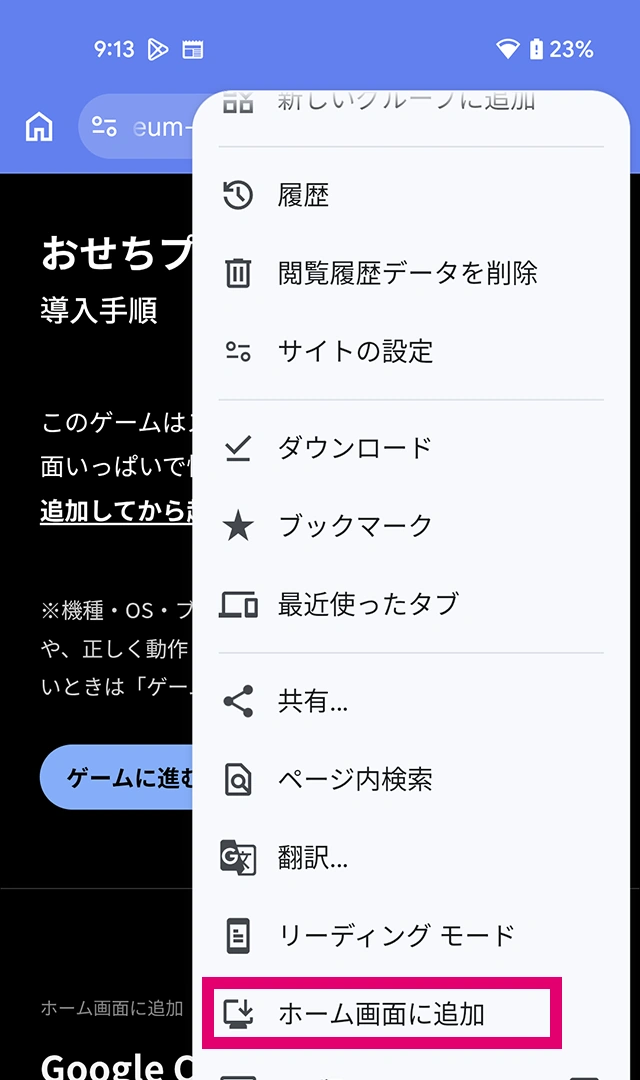Tap the browser home icon
The image size is (640, 1080).
39,127
